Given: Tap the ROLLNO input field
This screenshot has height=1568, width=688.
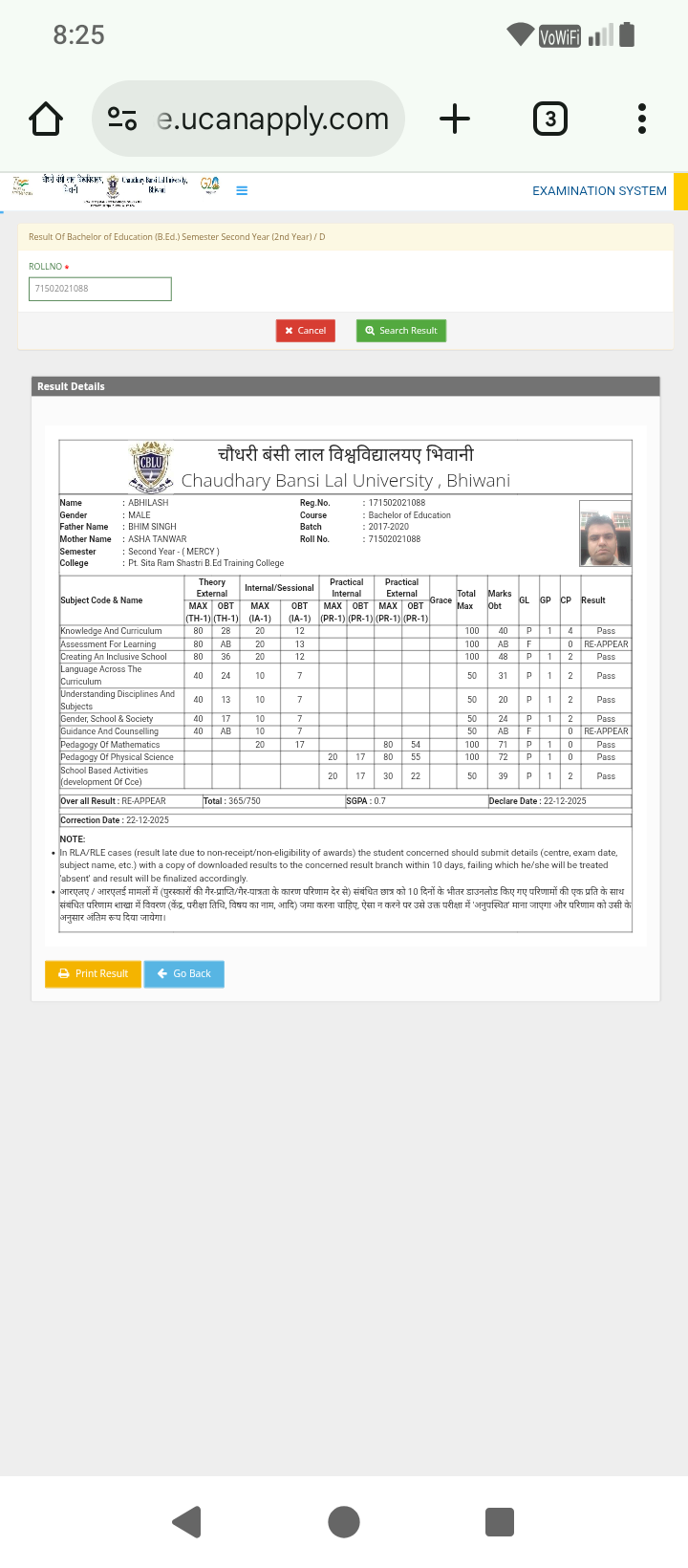Looking at the screenshot, I should 100,289.
